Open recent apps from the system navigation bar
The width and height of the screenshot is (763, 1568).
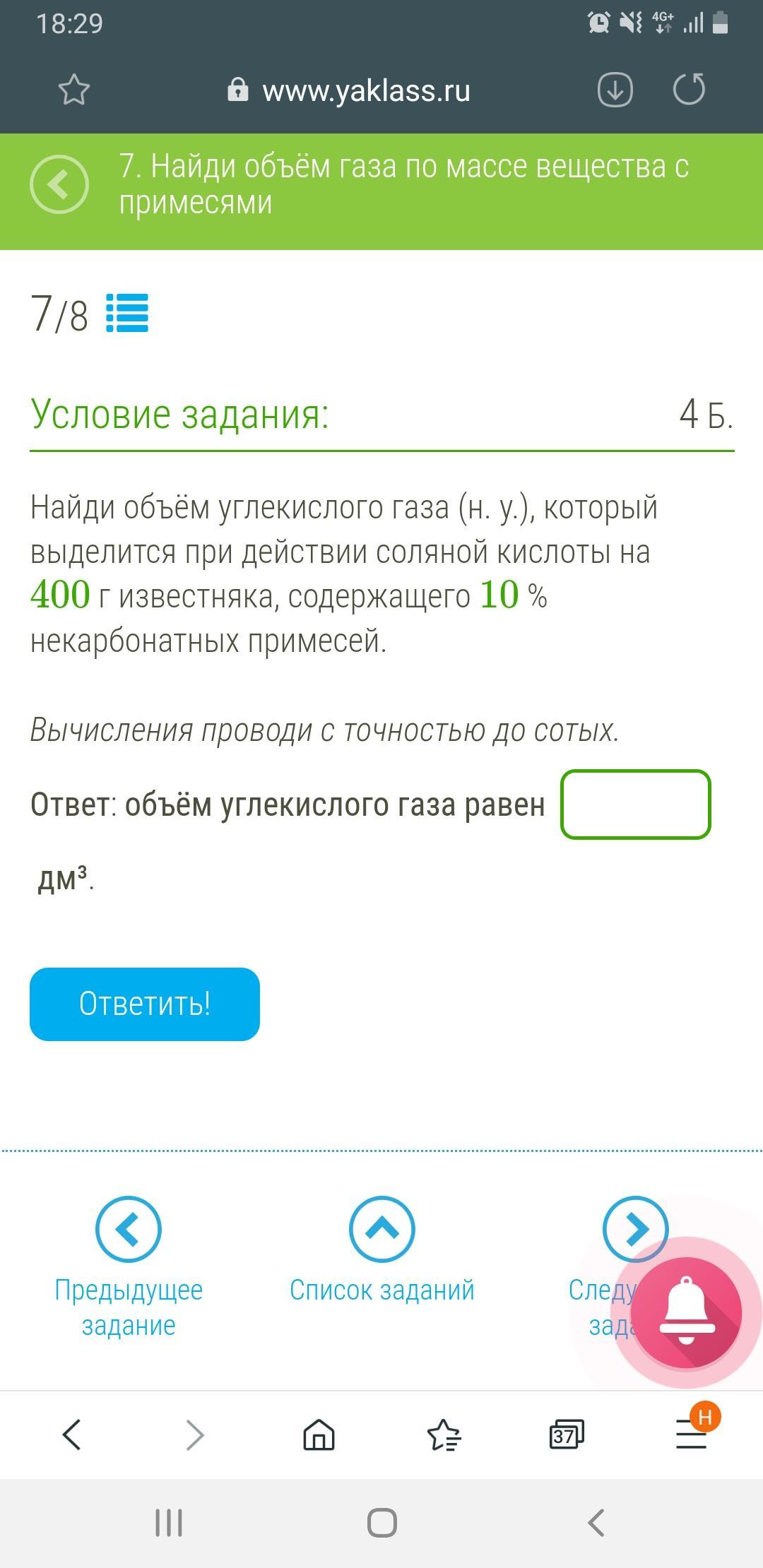[x=169, y=1523]
